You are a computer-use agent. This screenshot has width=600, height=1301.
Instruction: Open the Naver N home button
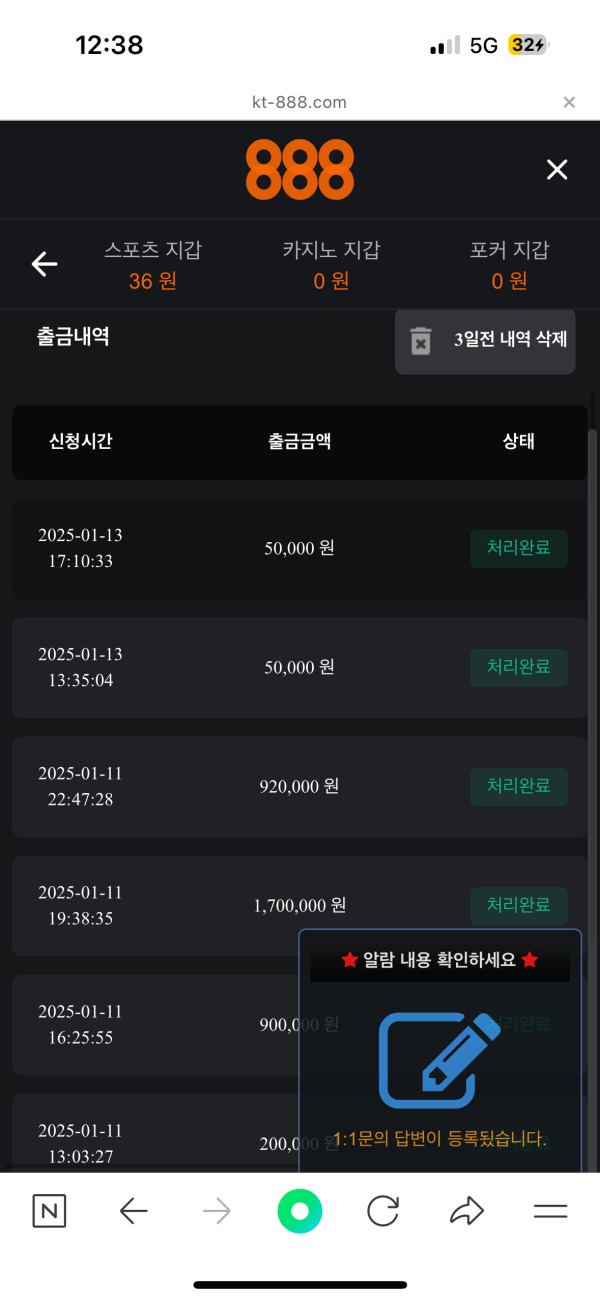pyautogui.click(x=49, y=1212)
